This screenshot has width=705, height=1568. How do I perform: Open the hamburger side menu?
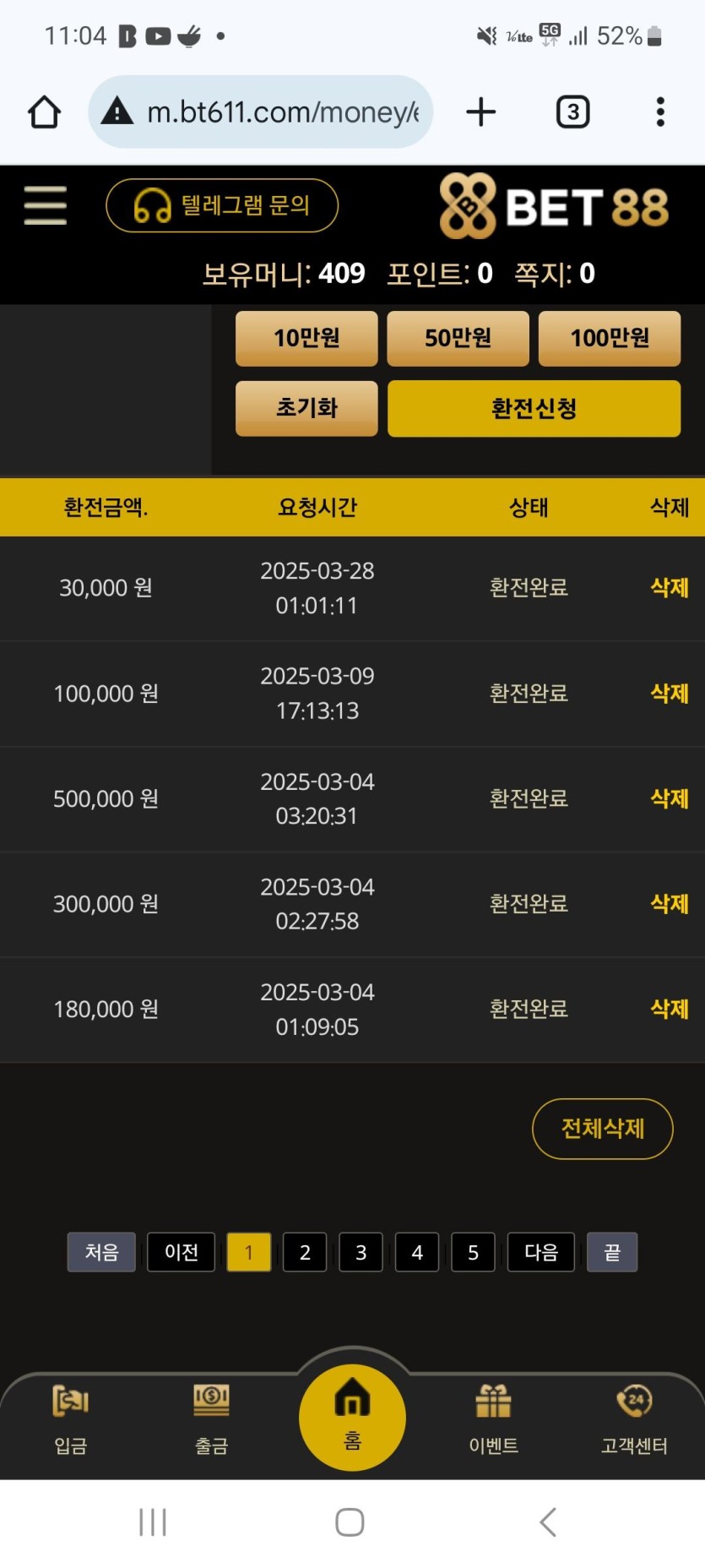tap(46, 205)
